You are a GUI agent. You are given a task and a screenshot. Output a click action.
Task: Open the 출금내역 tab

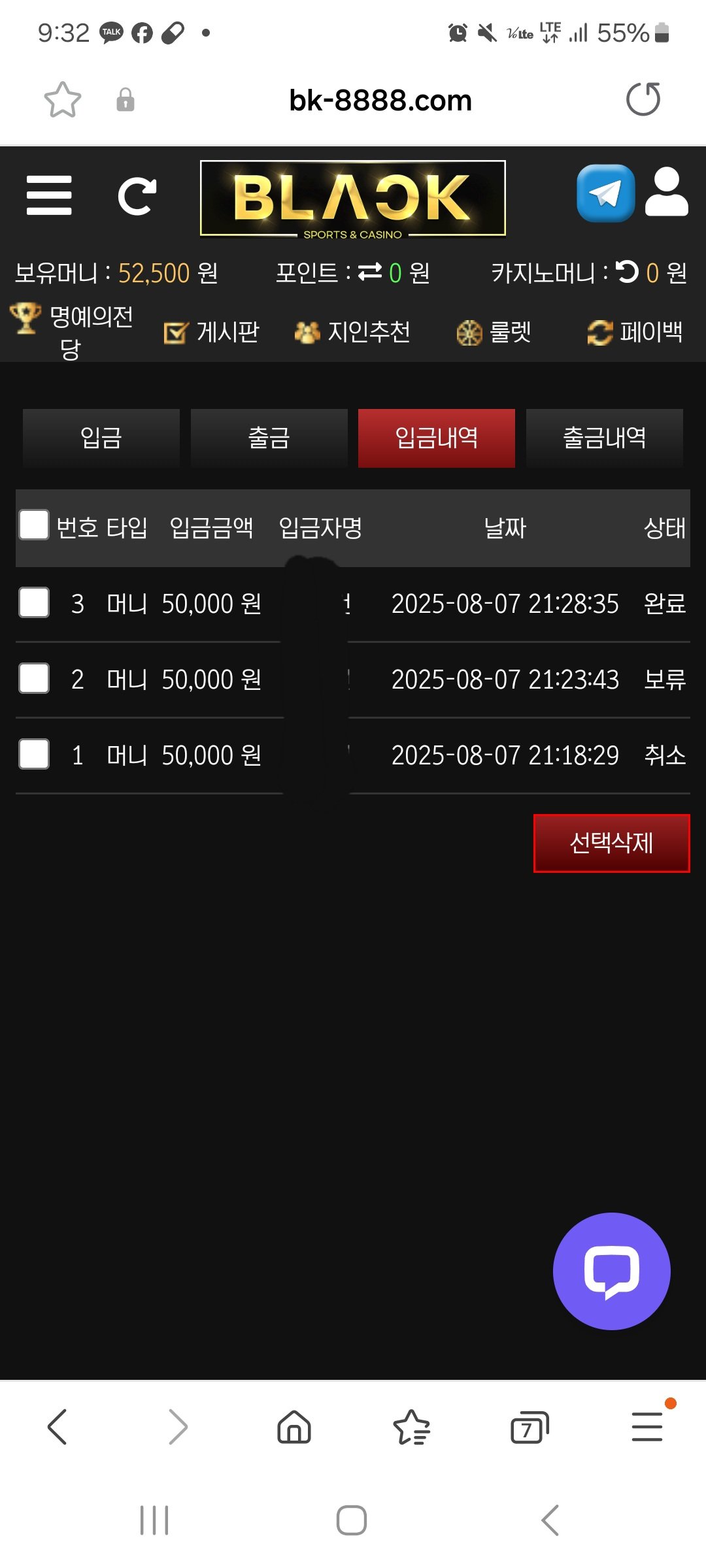coord(604,438)
